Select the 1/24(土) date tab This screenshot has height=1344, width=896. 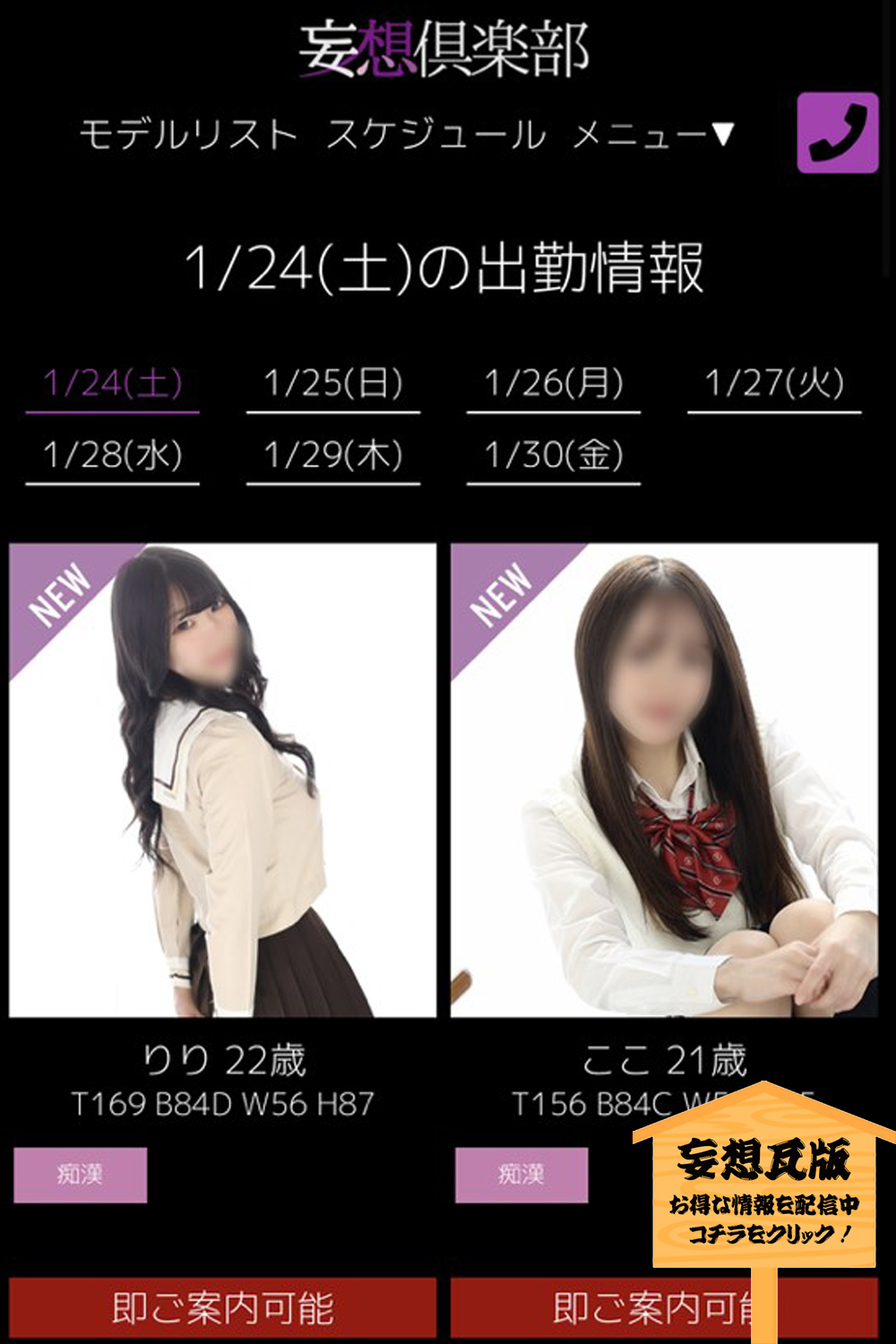(113, 384)
